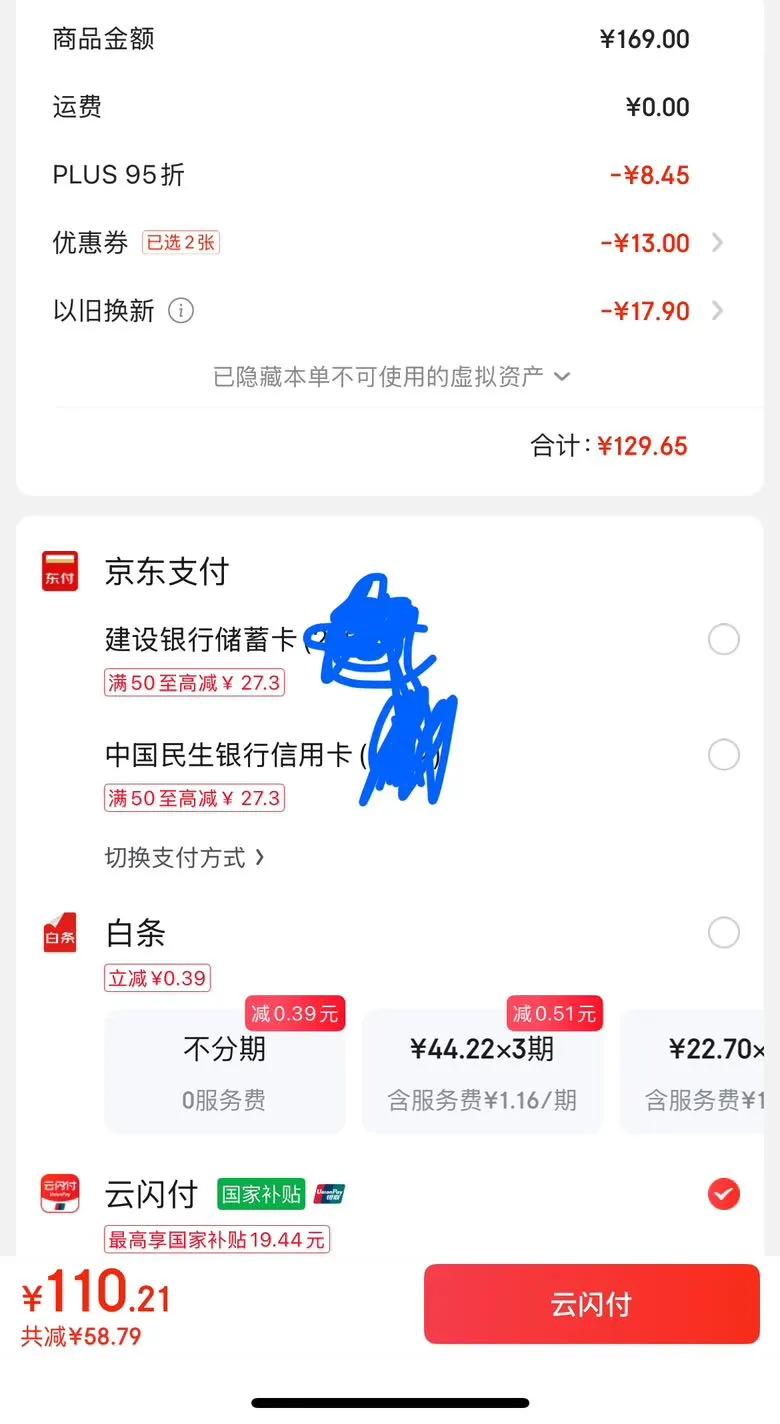Pay with the red 云闪付 button
Viewport: 780px width, 1424px height.
[x=592, y=1304]
